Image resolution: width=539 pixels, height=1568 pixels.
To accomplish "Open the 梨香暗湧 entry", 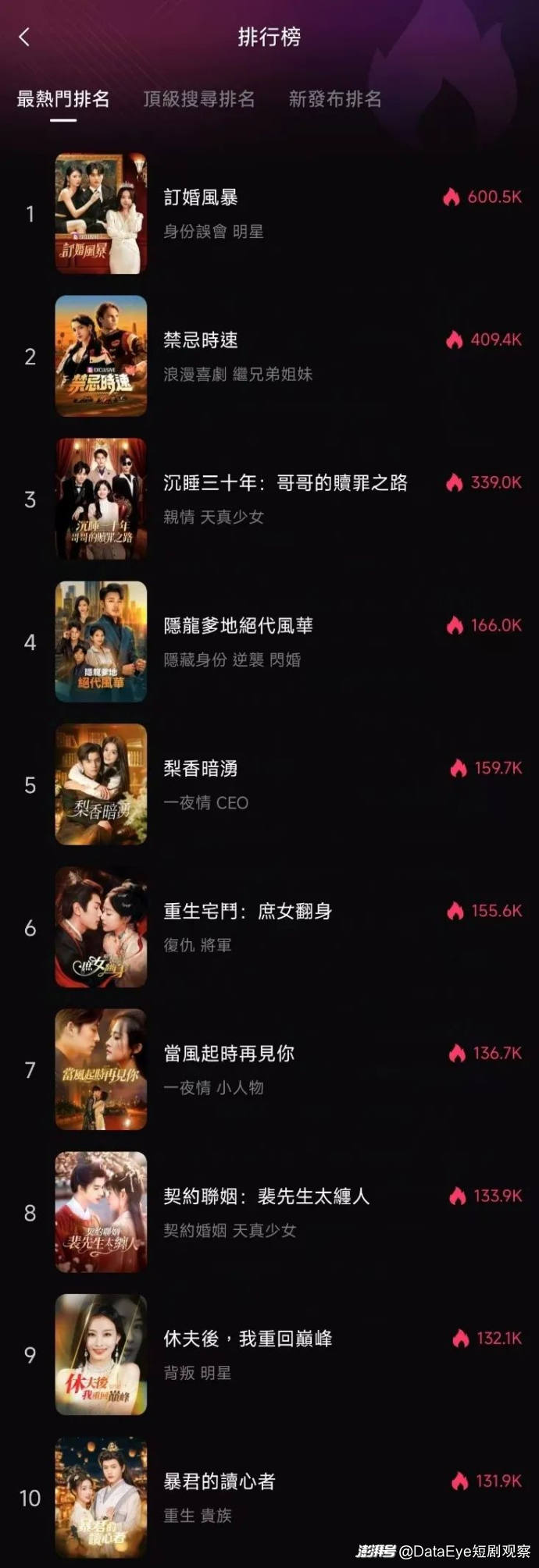I will click(x=201, y=769).
